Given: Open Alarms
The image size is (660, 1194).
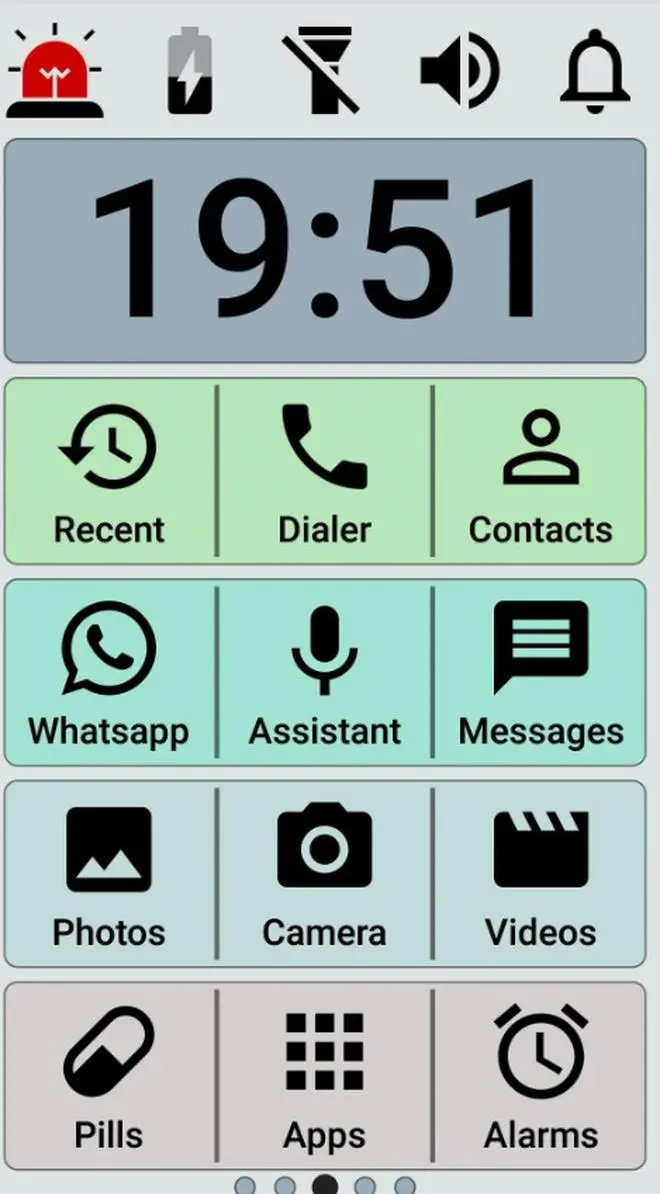Looking at the screenshot, I should pyautogui.click(x=540, y=1075).
